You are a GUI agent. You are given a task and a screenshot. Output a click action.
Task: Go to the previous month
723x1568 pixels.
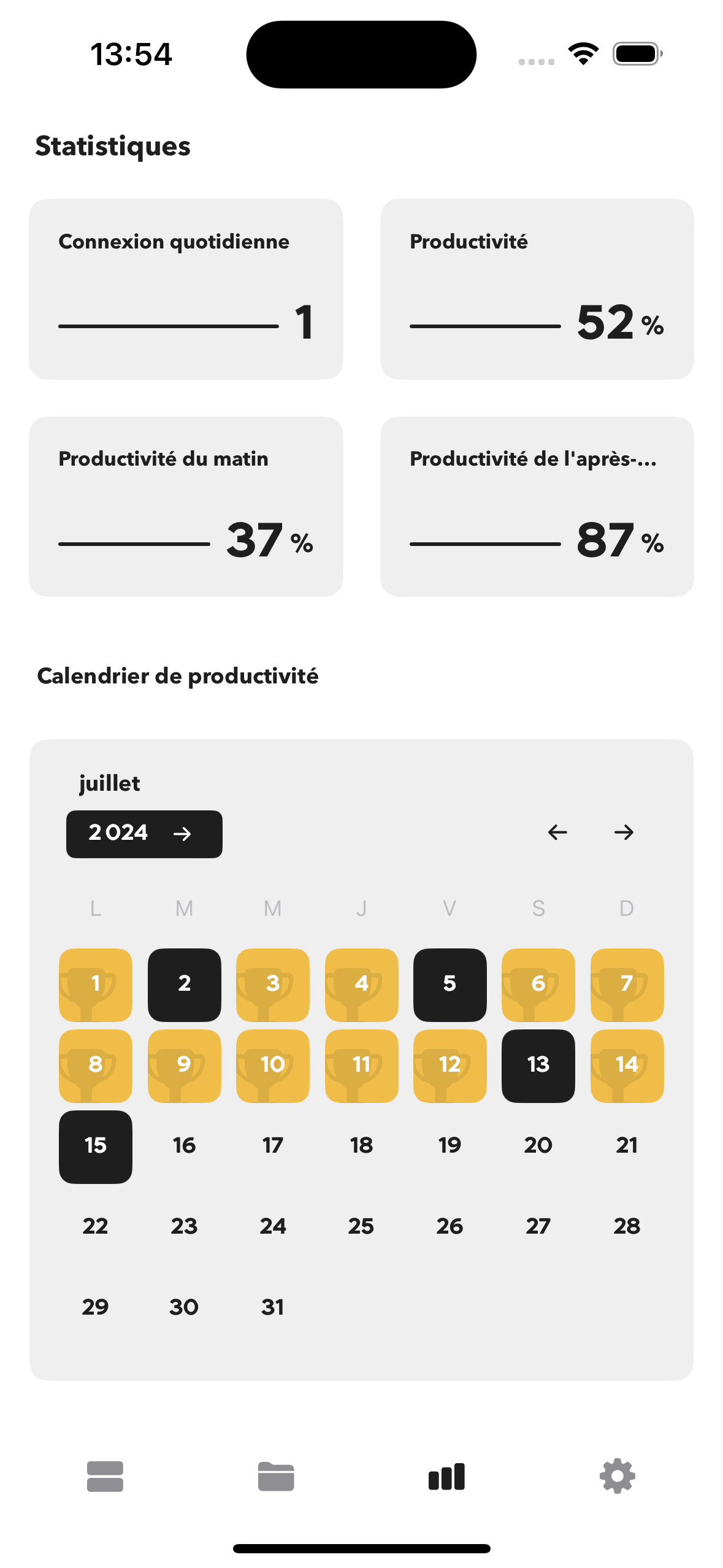point(557,832)
